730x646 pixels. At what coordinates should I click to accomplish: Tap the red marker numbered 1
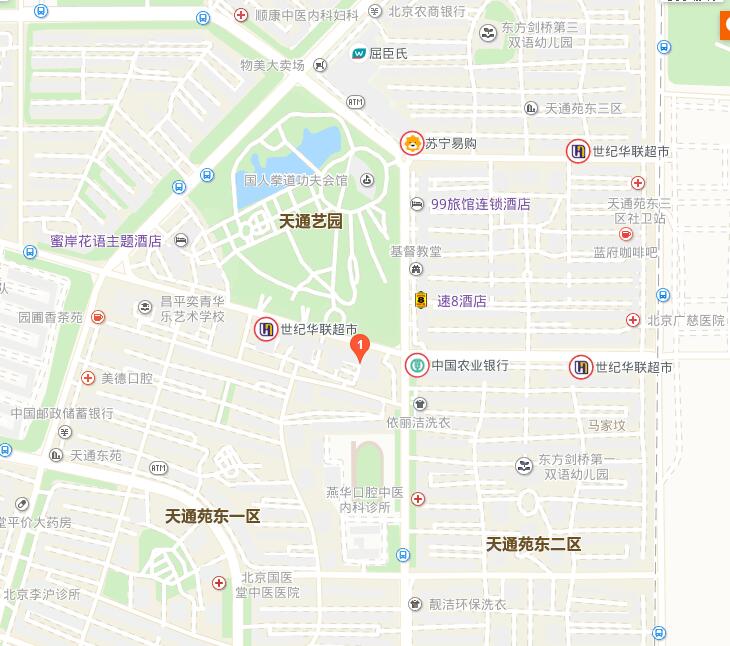361,347
